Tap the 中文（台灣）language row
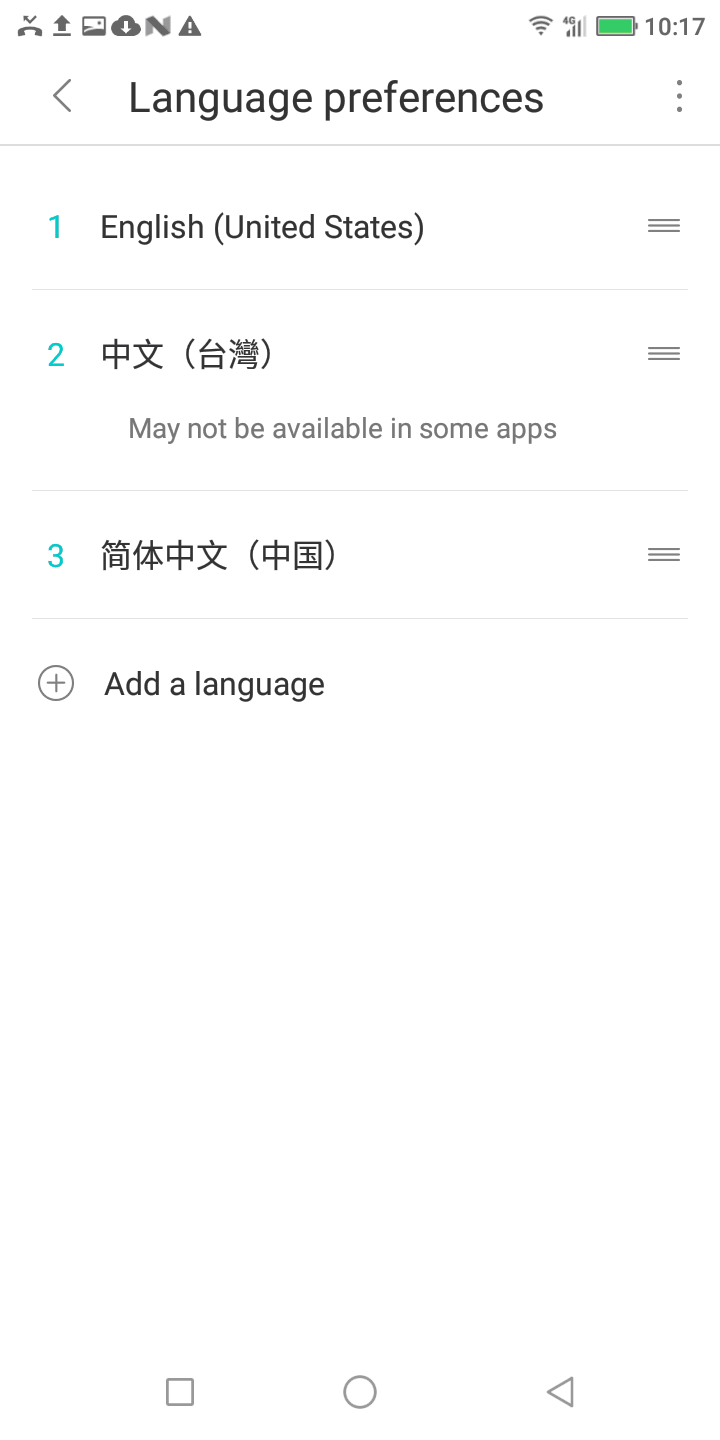Screen dimensions: 720x1440 (x=188, y=354)
